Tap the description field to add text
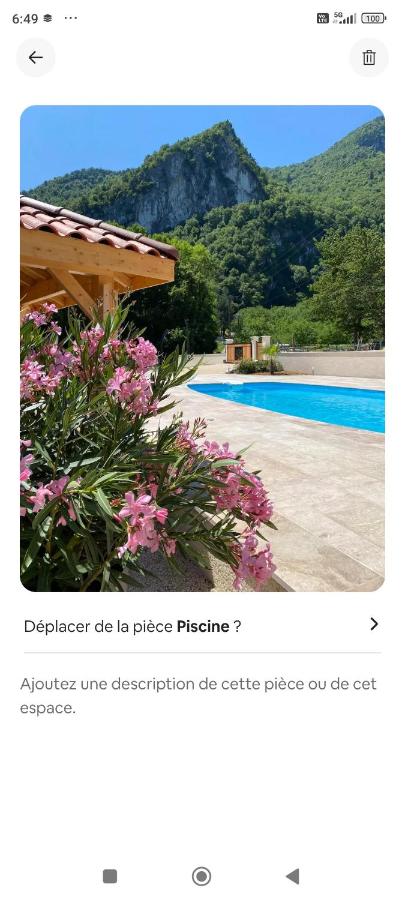 coord(202,696)
